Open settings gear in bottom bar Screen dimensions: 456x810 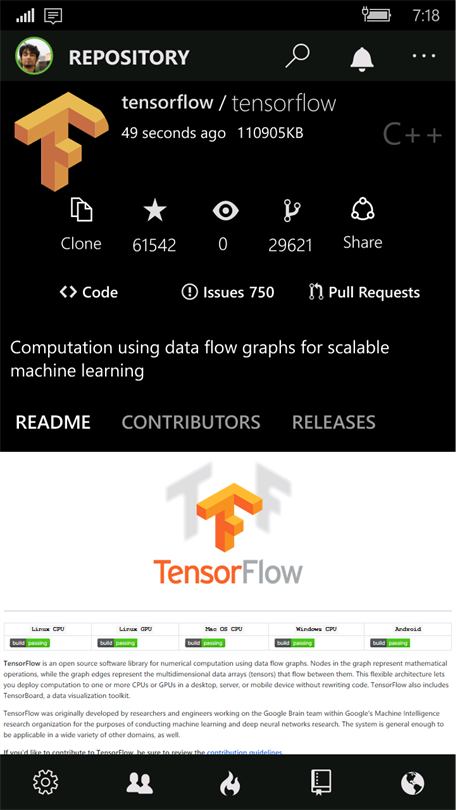(x=45, y=783)
